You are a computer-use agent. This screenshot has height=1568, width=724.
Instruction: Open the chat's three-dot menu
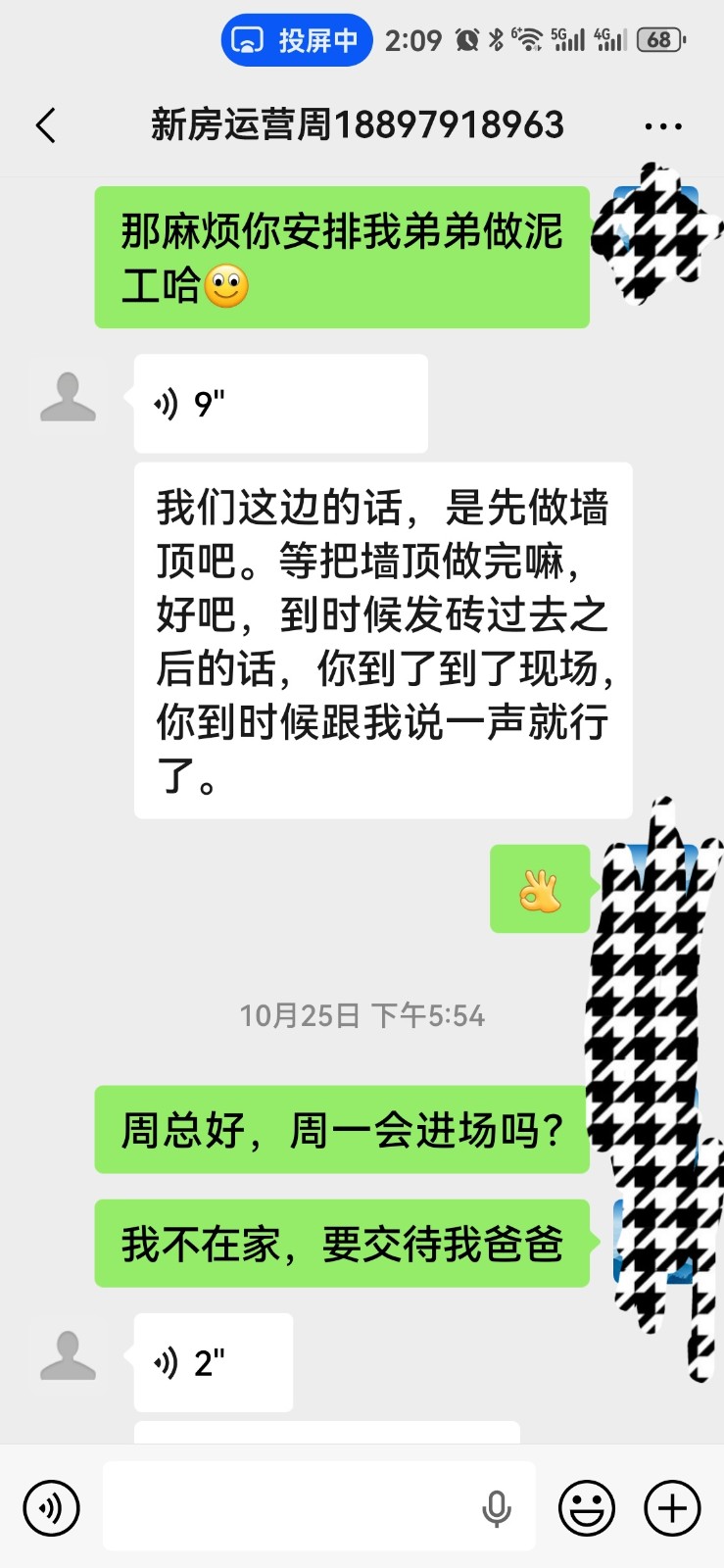(663, 126)
